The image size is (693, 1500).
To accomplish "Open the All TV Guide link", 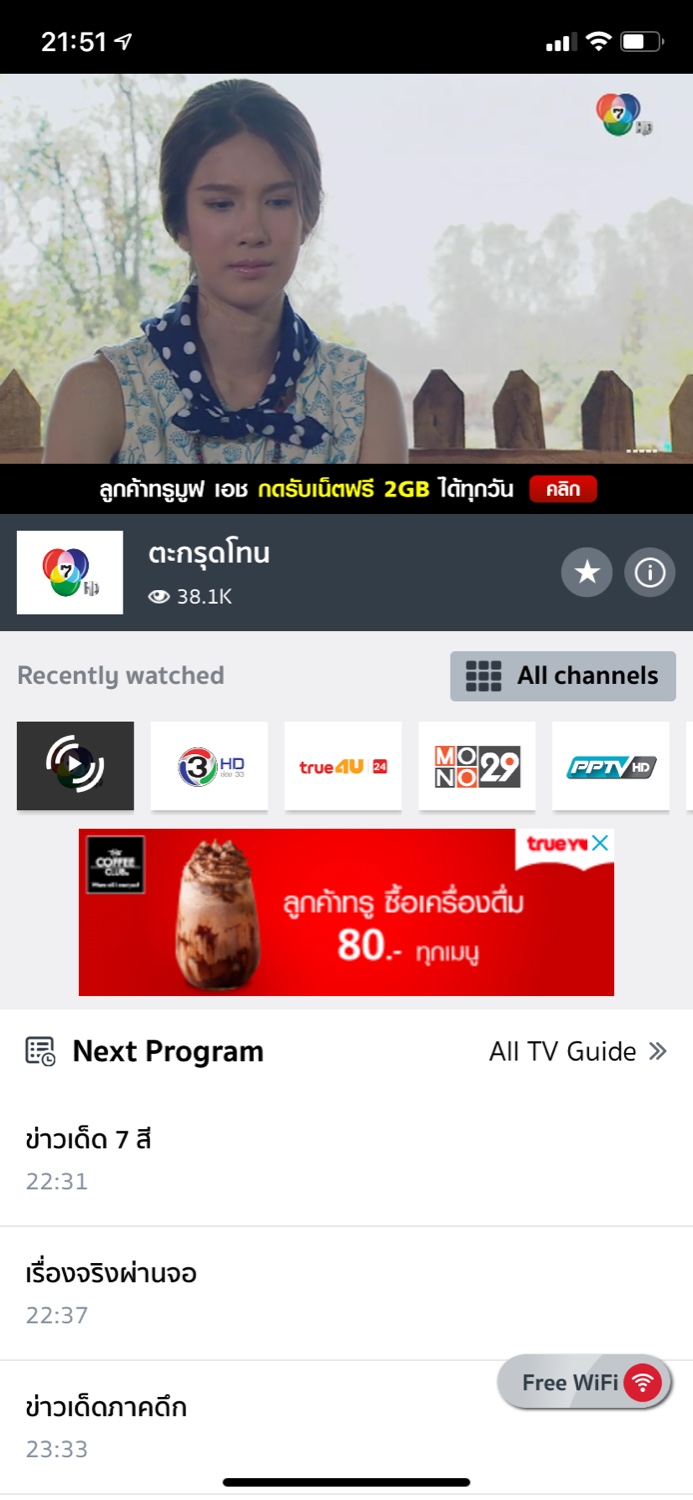I will click(x=577, y=1051).
